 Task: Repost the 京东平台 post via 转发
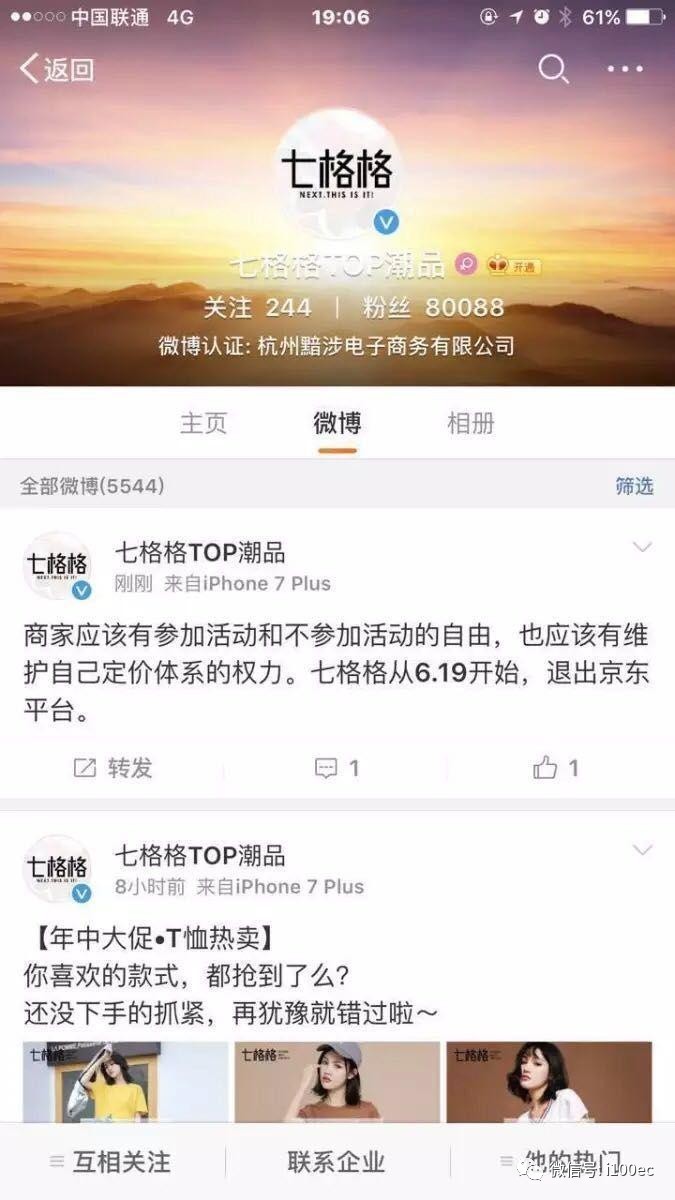113,768
